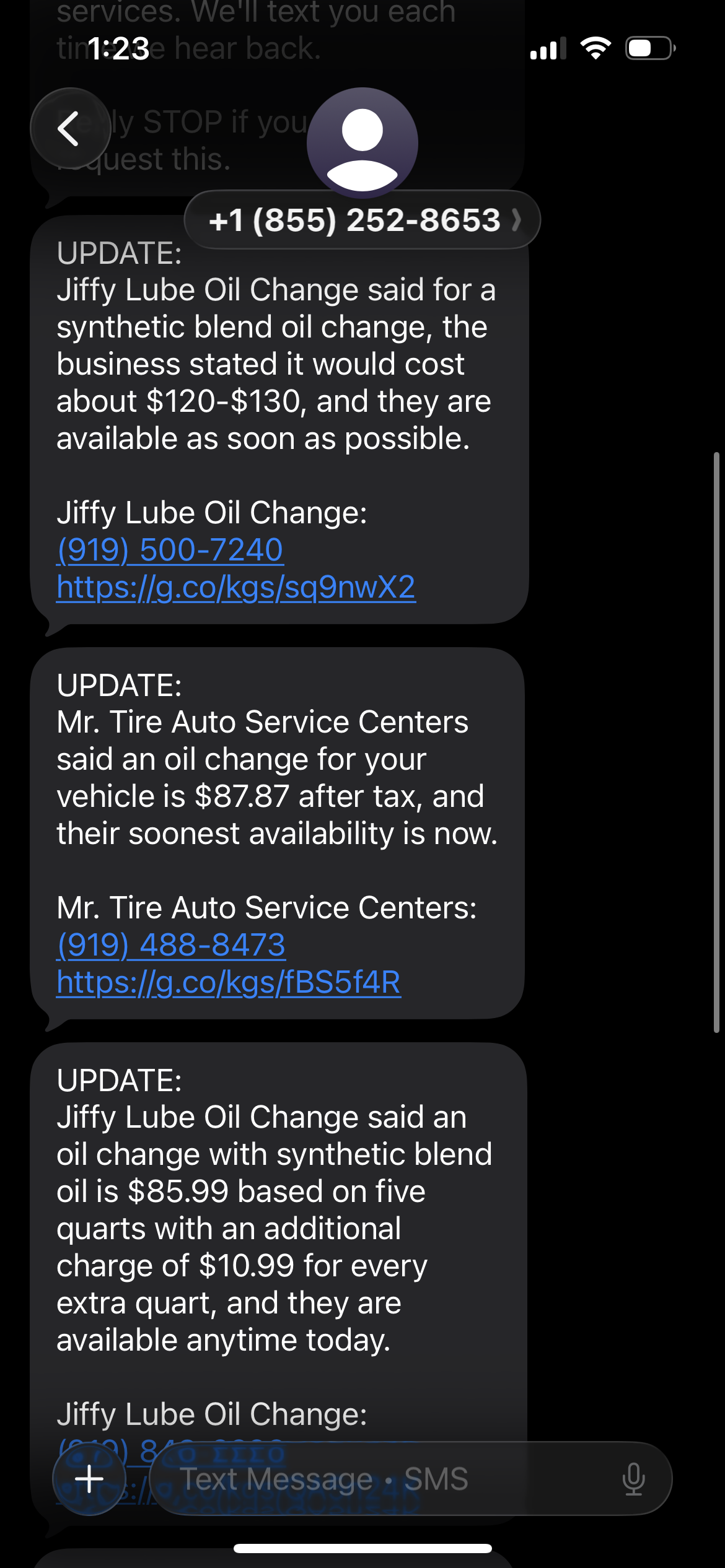Tap the 1:23 clock in the status bar
Viewport: 725px width, 1568px height.
click(x=118, y=46)
